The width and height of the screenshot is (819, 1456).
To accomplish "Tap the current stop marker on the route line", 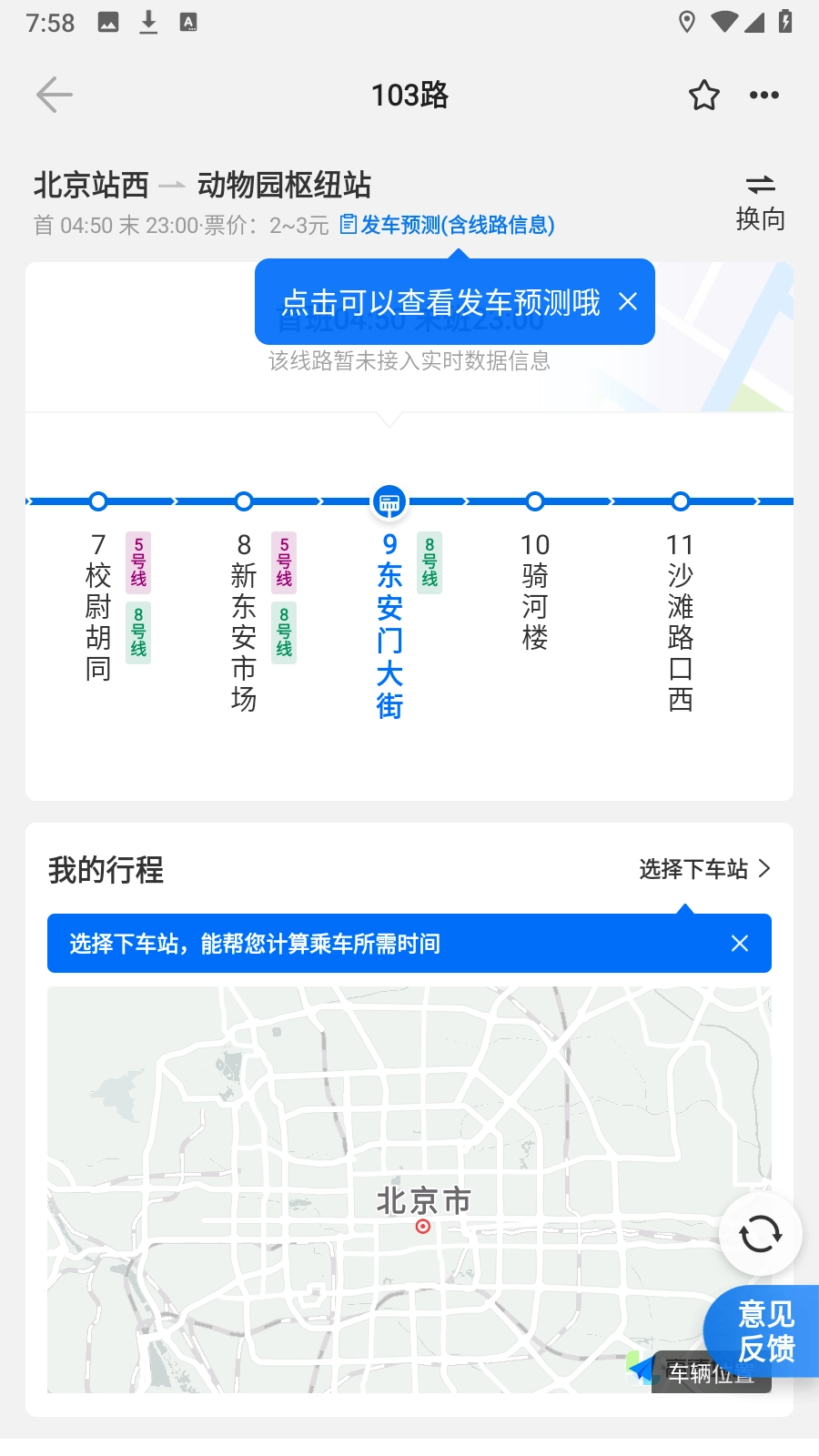I will coord(390,501).
